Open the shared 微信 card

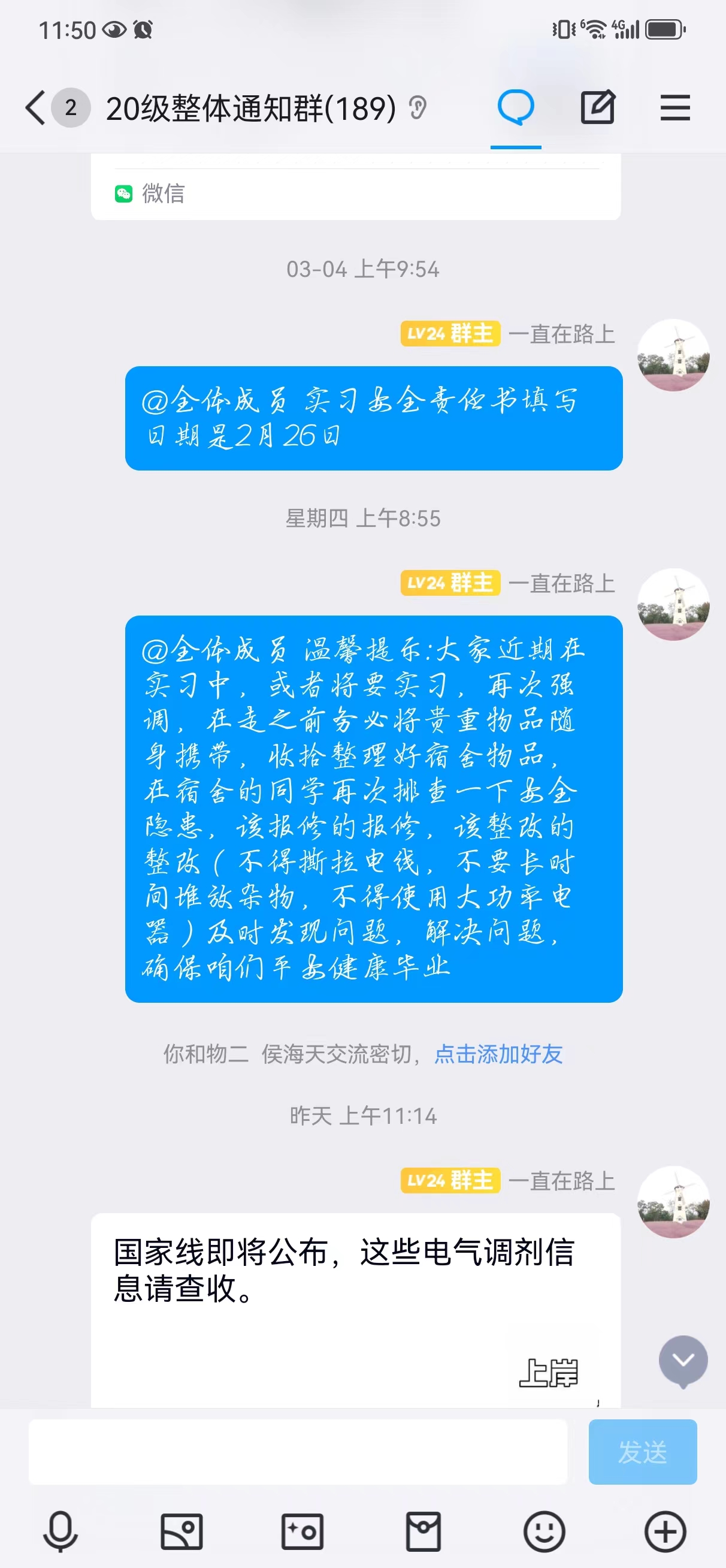[x=355, y=189]
